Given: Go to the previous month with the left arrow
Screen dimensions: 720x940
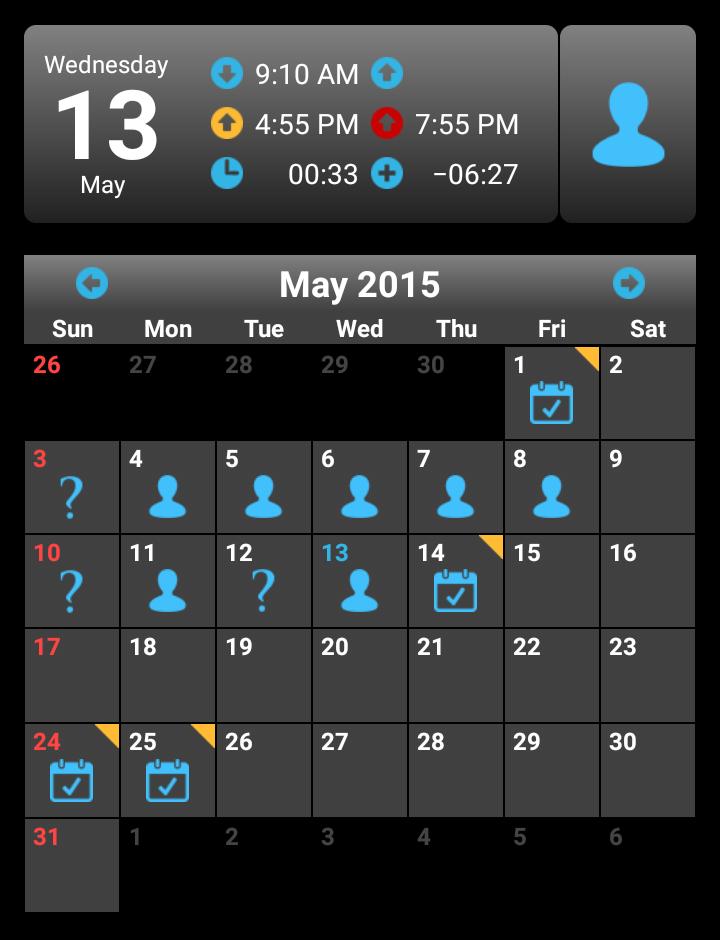Looking at the screenshot, I should 92,283.
